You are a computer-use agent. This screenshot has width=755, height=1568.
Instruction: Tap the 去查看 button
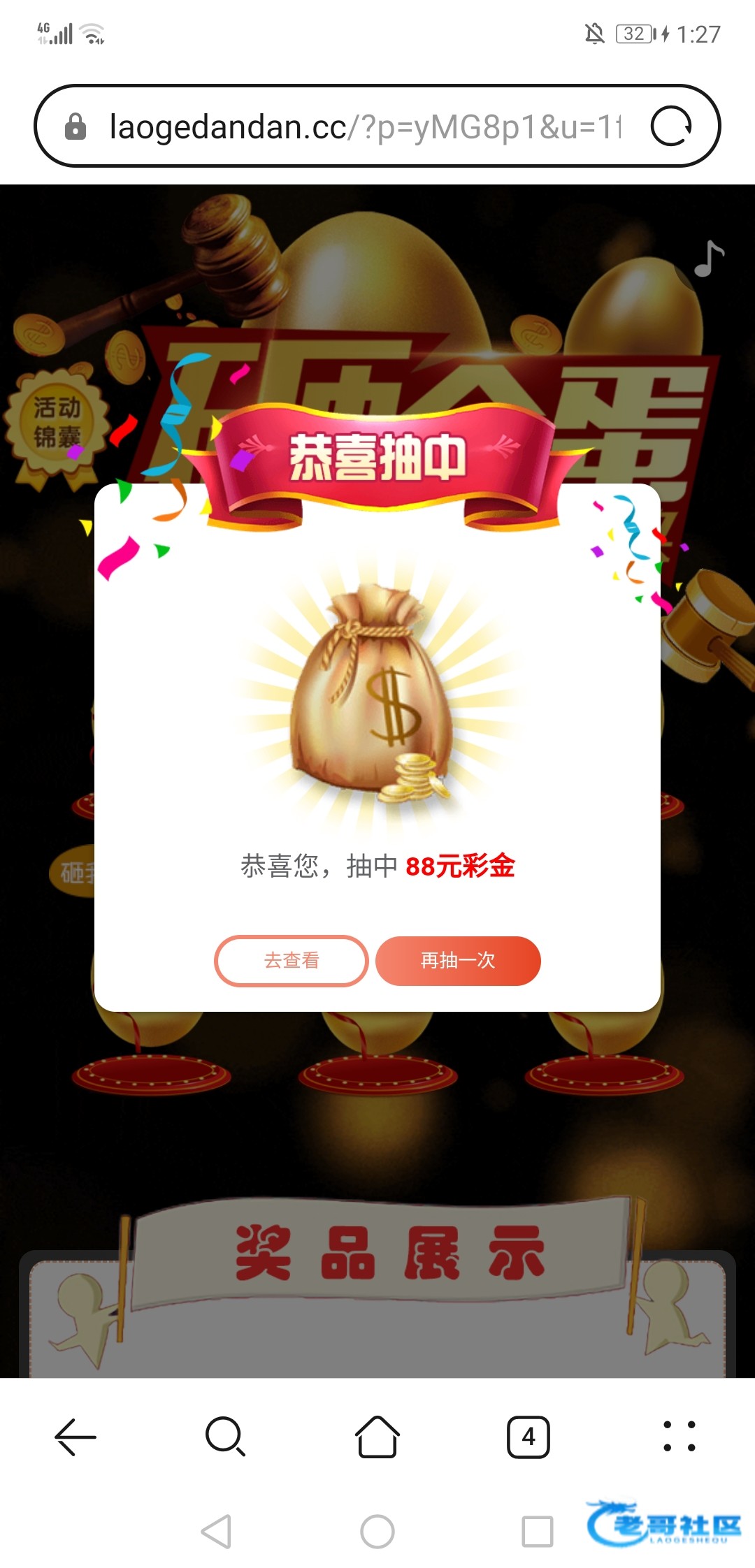point(291,961)
